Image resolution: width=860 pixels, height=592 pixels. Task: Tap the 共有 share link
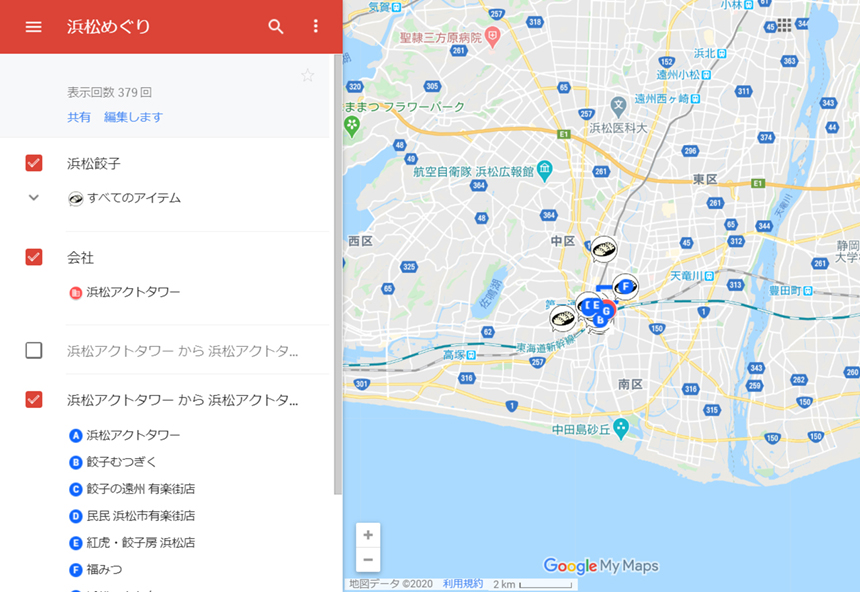coord(79,117)
